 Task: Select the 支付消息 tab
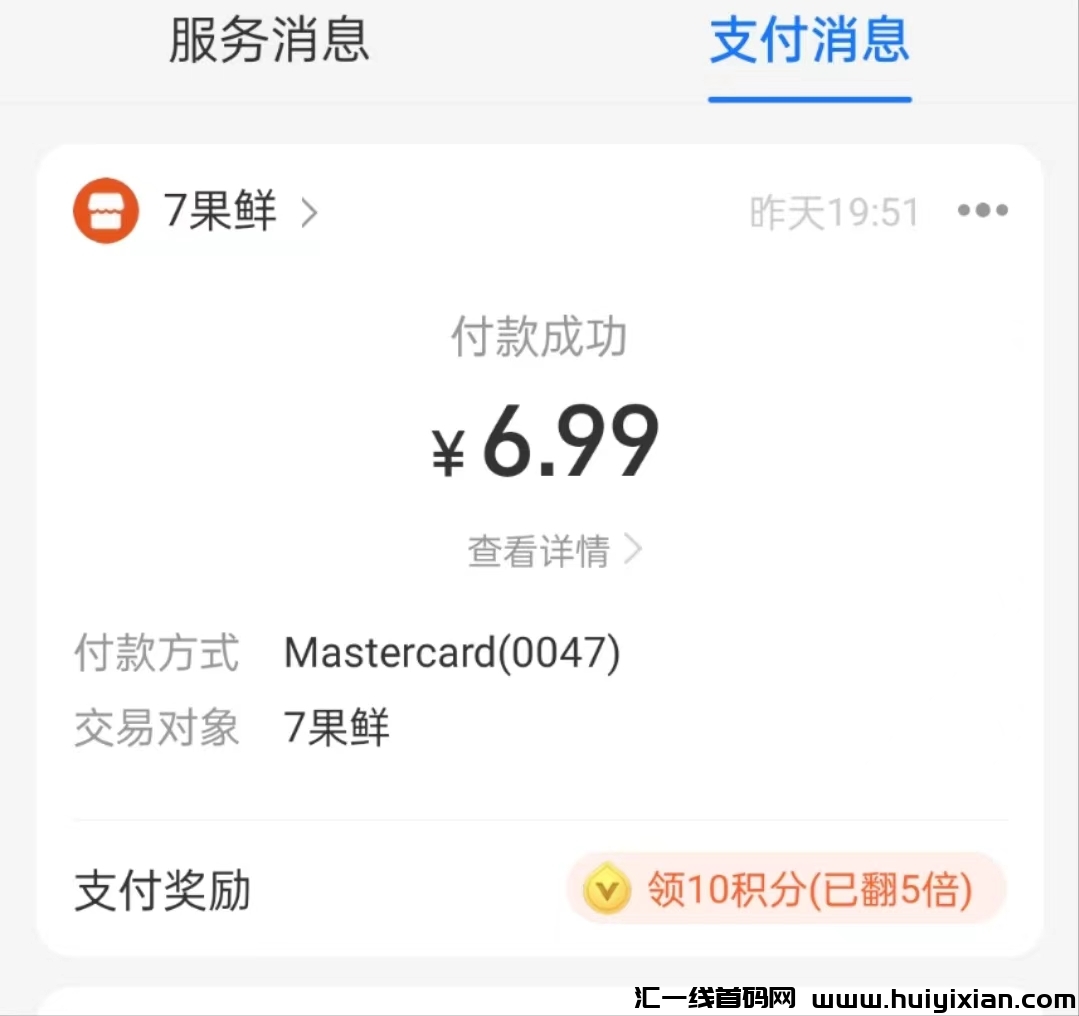pyautogui.click(x=809, y=41)
